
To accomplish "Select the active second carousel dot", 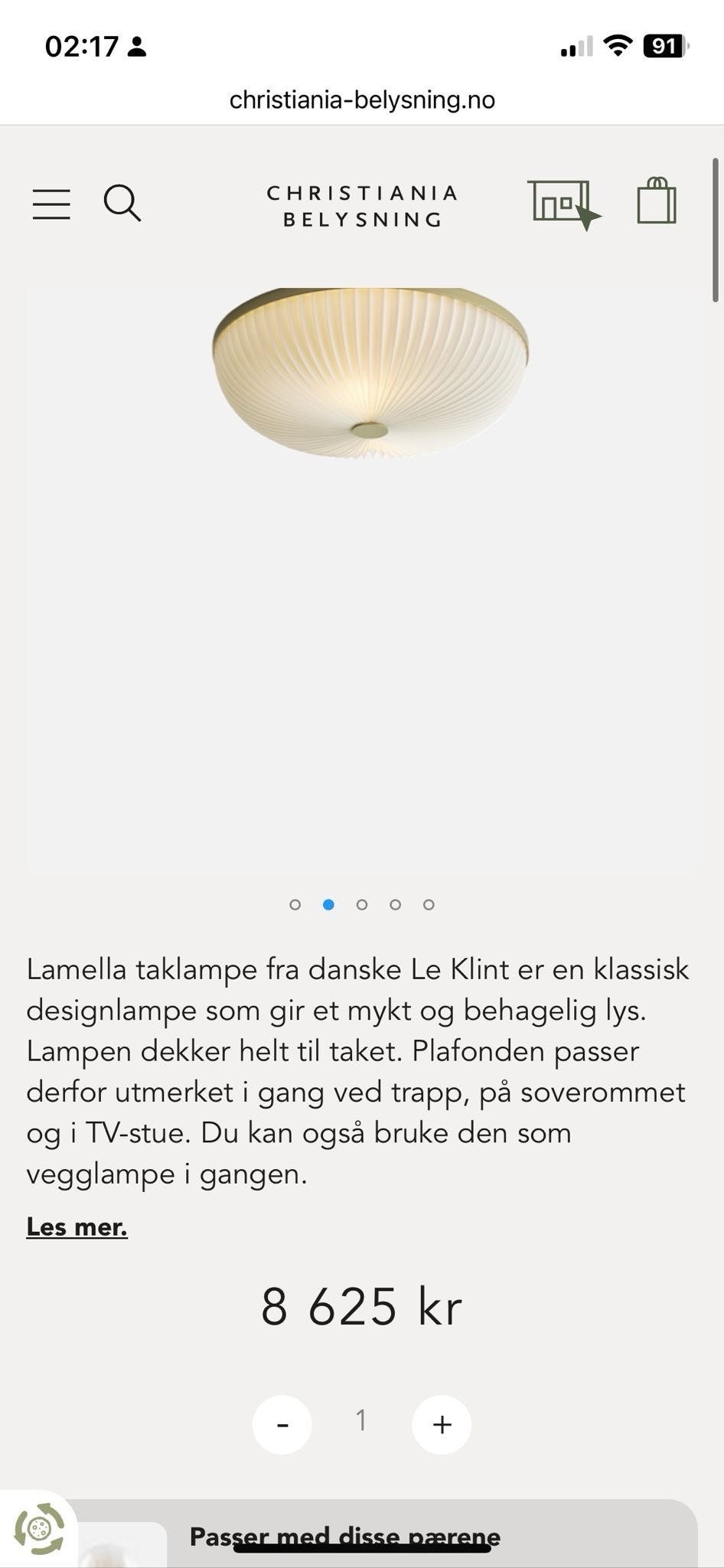I will 329,904.
